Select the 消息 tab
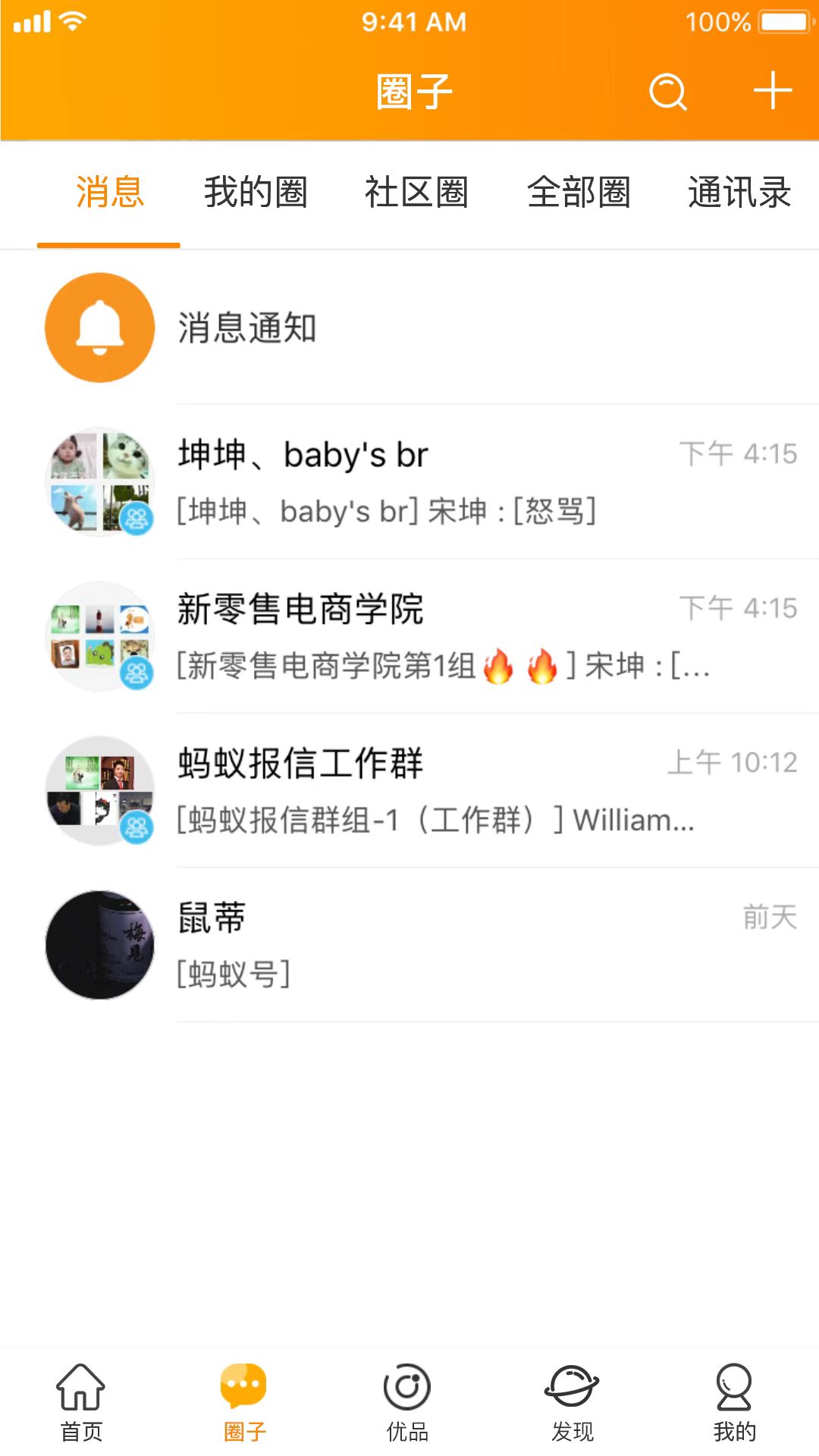Screen dimensions: 819x1456 coord(109,192)
